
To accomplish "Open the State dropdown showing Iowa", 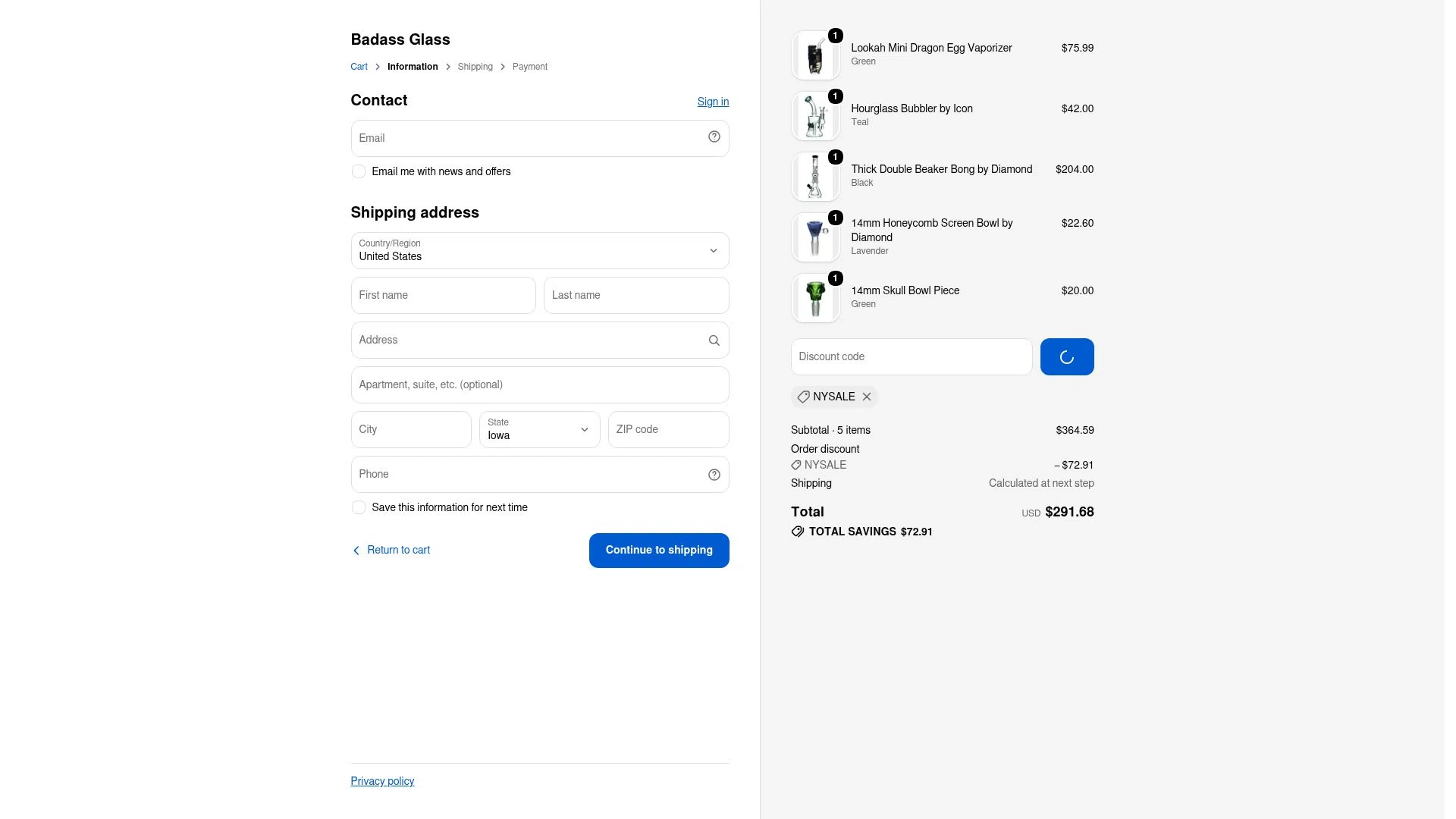I will (x=539, y=430).
